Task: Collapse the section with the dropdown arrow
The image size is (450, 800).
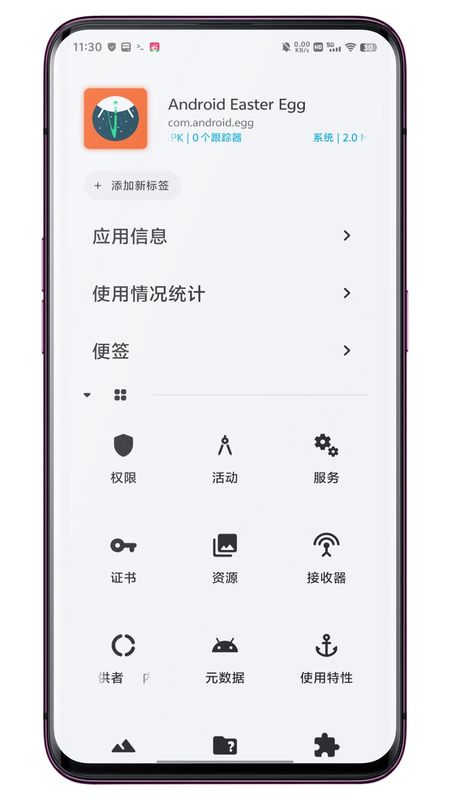Action: (87, 395)
